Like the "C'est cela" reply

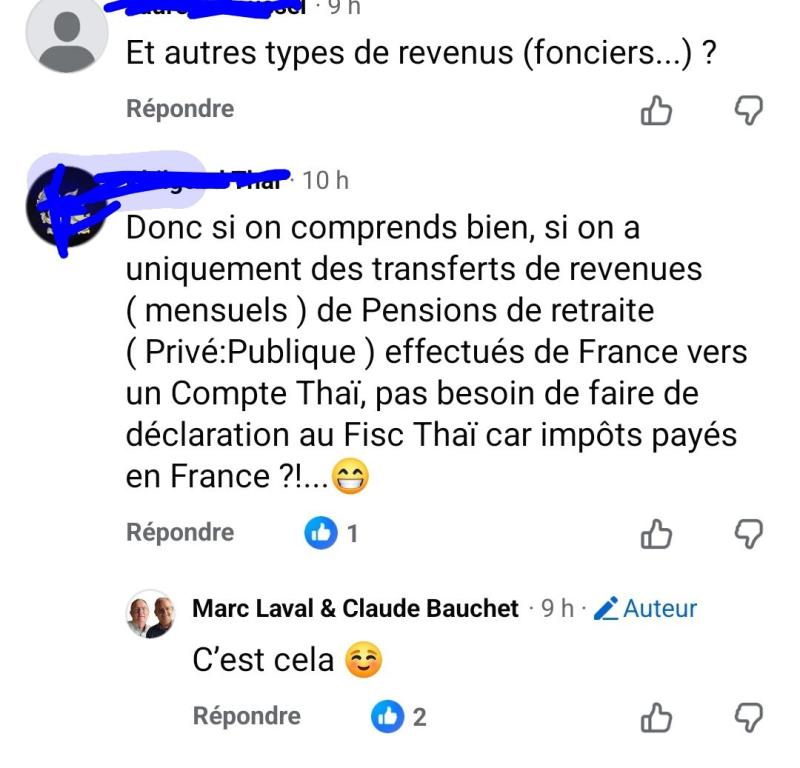656,717
